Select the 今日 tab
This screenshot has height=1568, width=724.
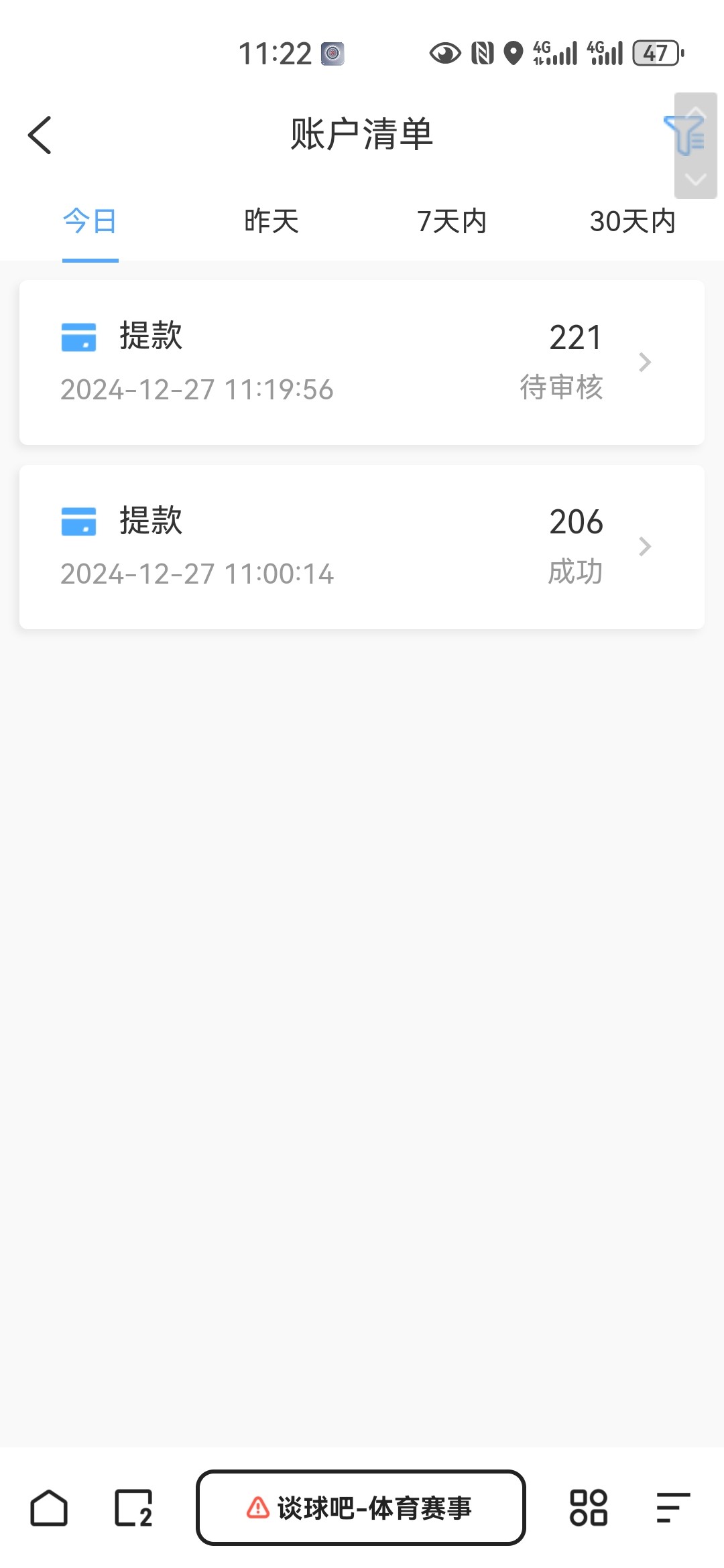coord(90,222)
